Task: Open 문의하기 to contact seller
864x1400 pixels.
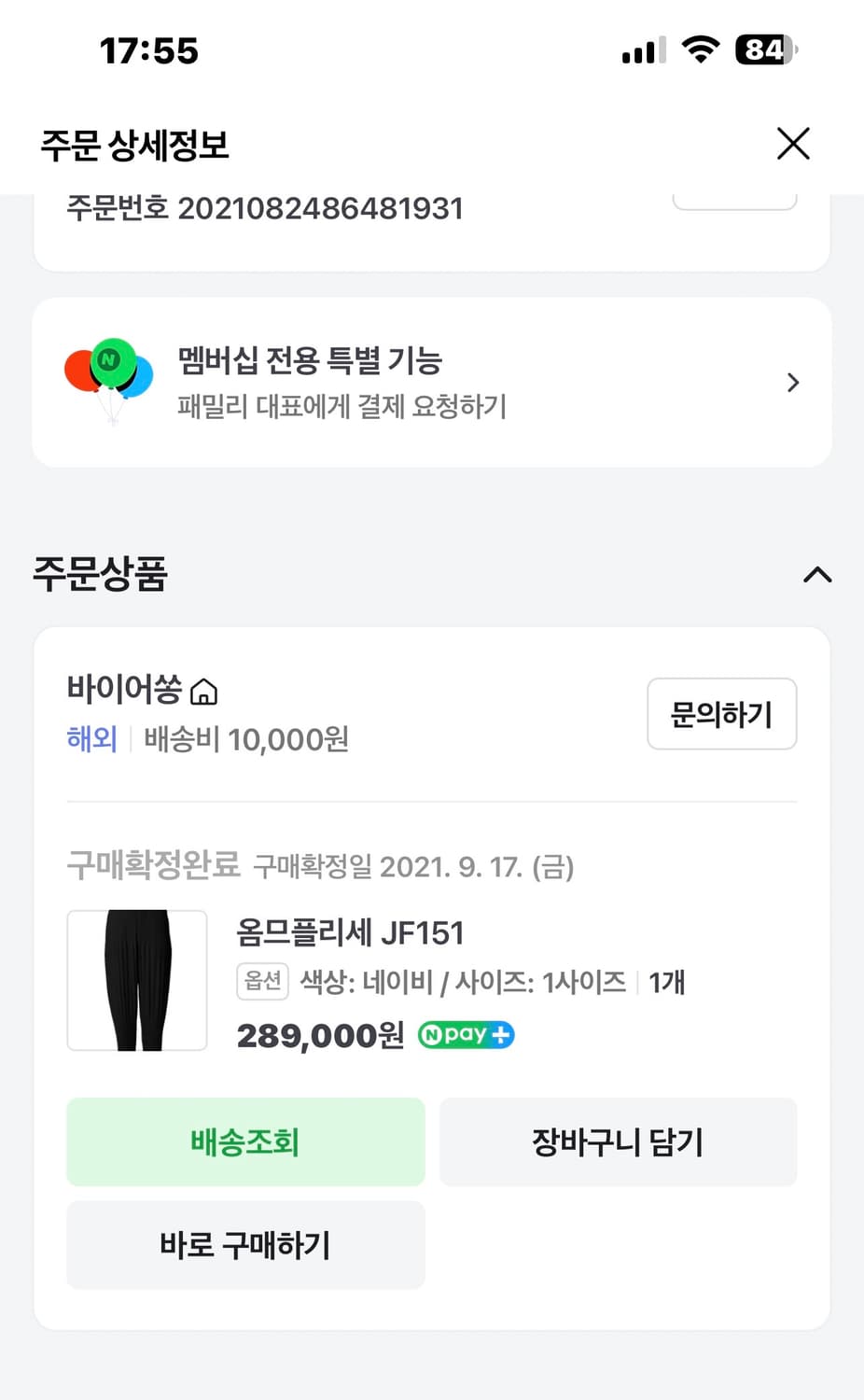Action: pyautogui.click(x=721, y=714)
